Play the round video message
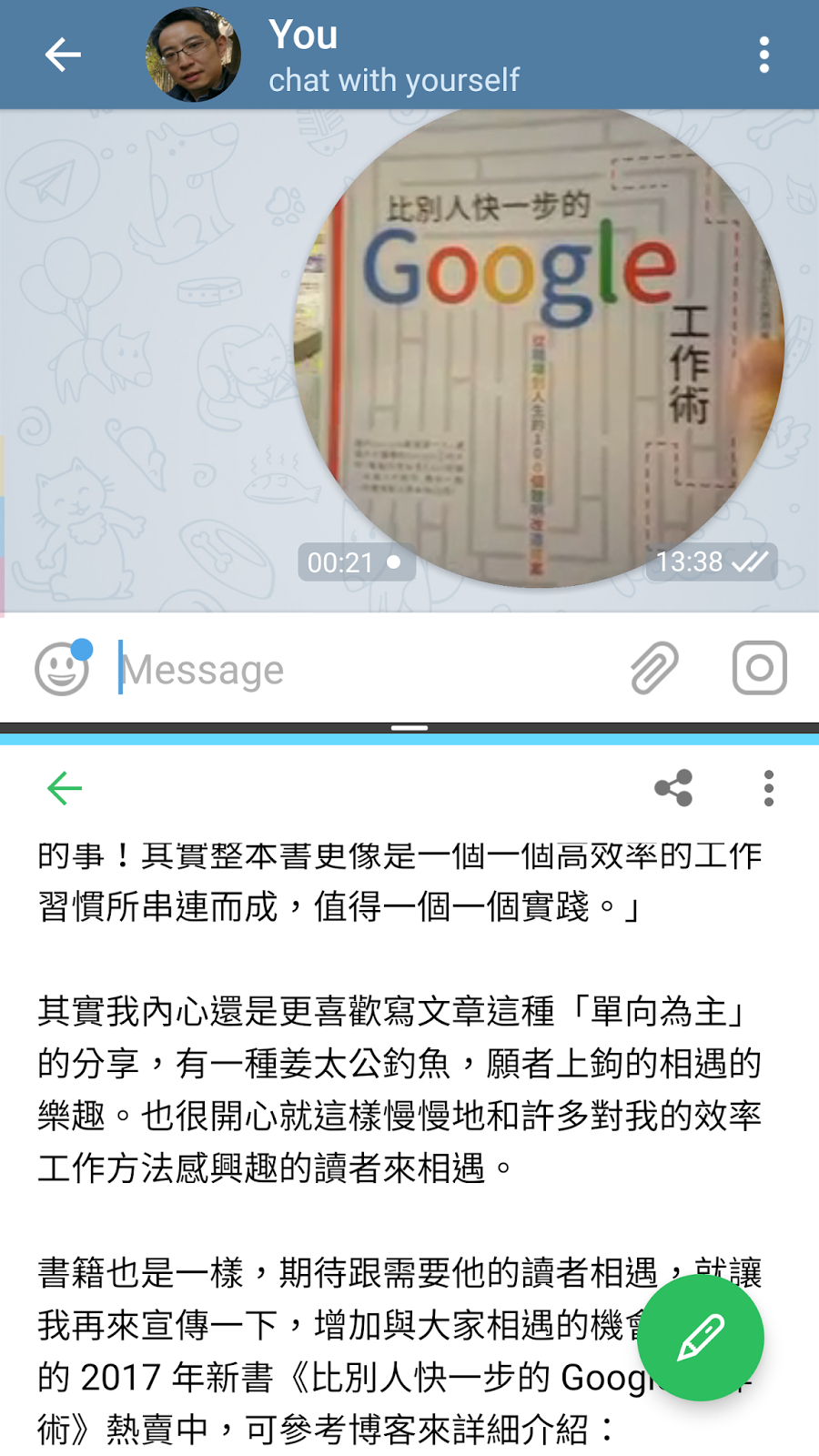The height and width of the screenshot is (1456, 819). pyautogui.click(x=539, y=348)
